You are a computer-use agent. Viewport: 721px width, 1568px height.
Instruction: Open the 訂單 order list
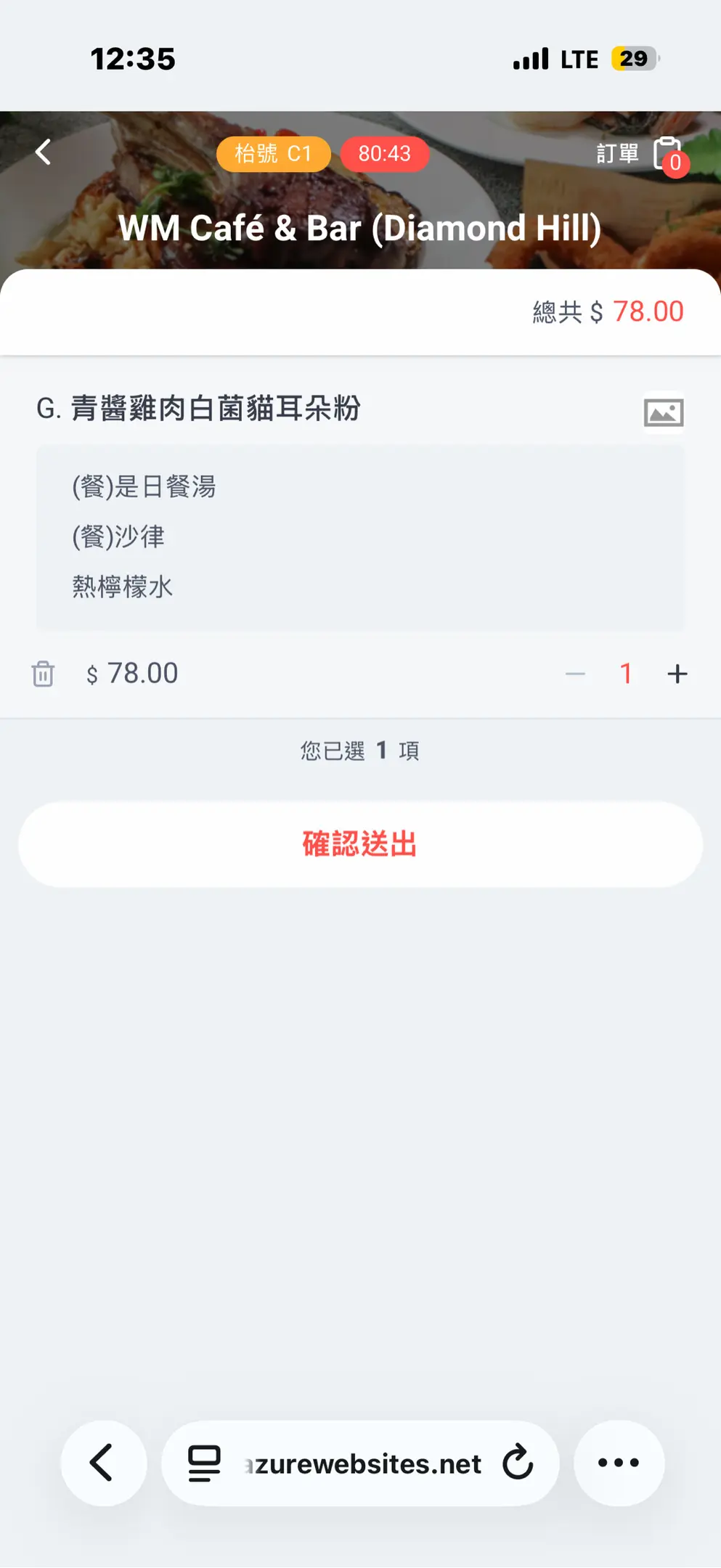(639, 154)
